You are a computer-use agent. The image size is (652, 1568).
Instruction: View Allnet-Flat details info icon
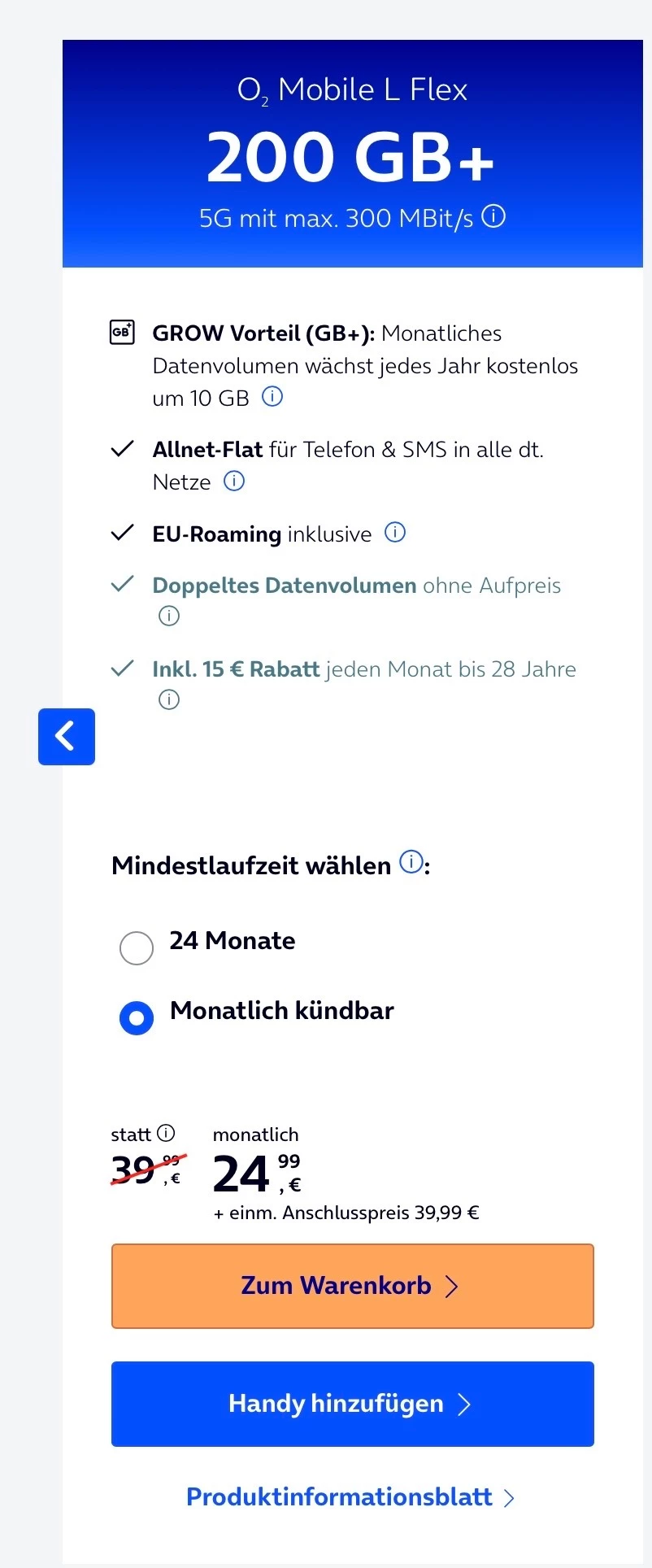(234, 481)
